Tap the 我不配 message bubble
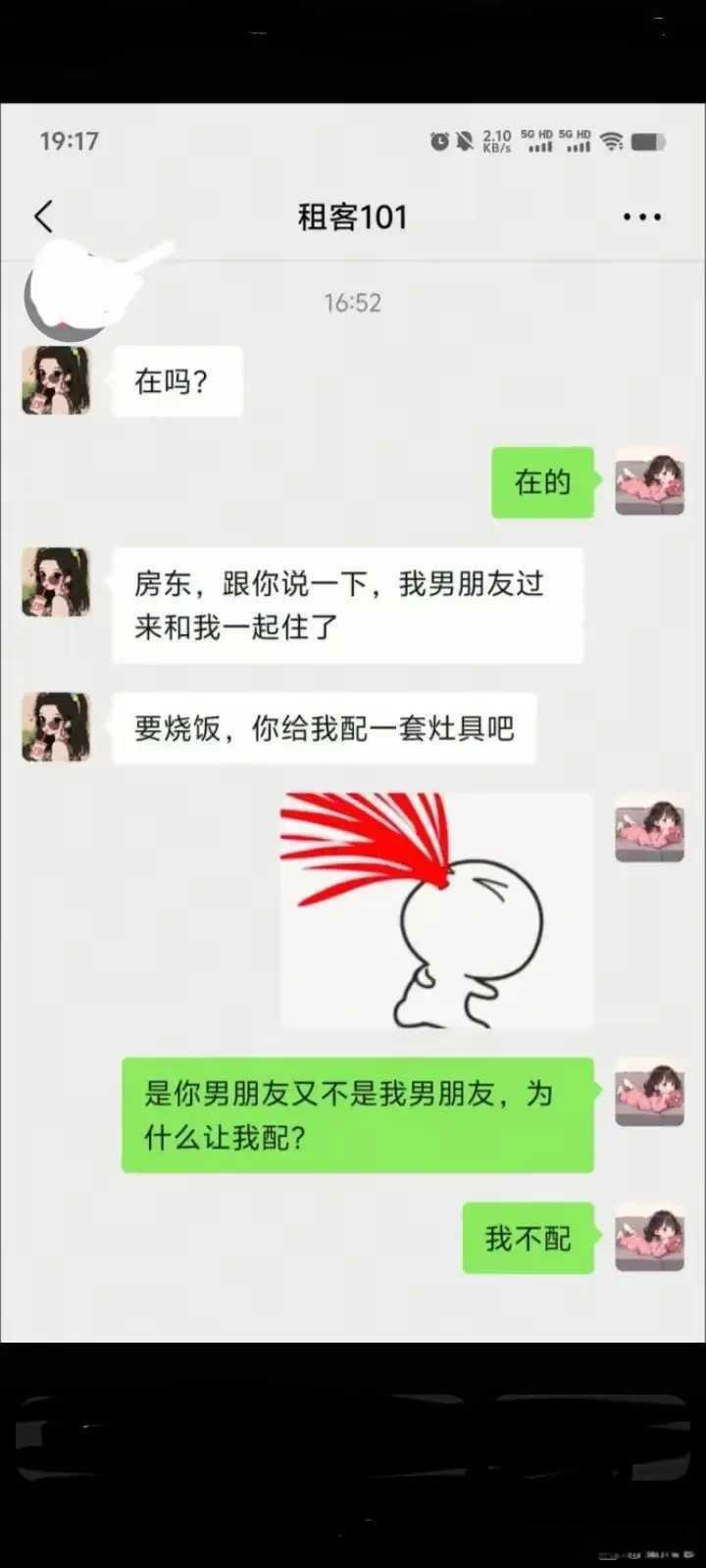 (x=528, y=1239)
